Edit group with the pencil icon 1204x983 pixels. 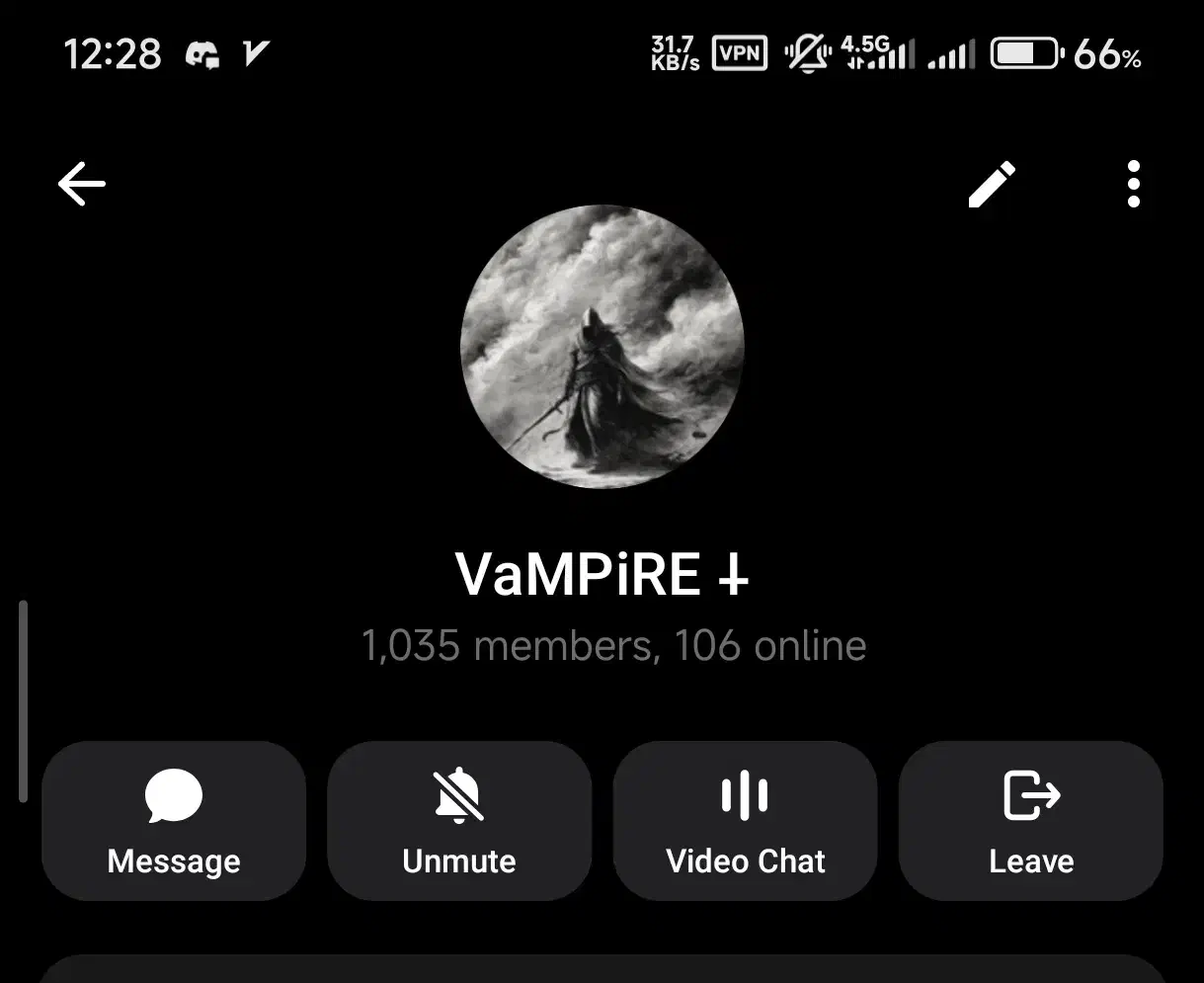[x=991, y=185]
